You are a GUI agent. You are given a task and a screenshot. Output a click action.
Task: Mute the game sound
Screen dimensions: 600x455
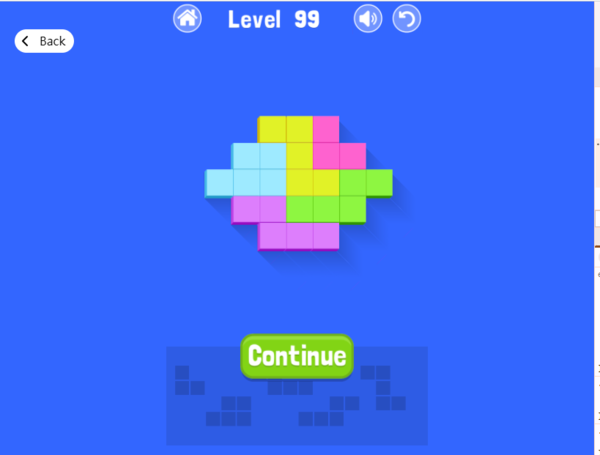369,19
